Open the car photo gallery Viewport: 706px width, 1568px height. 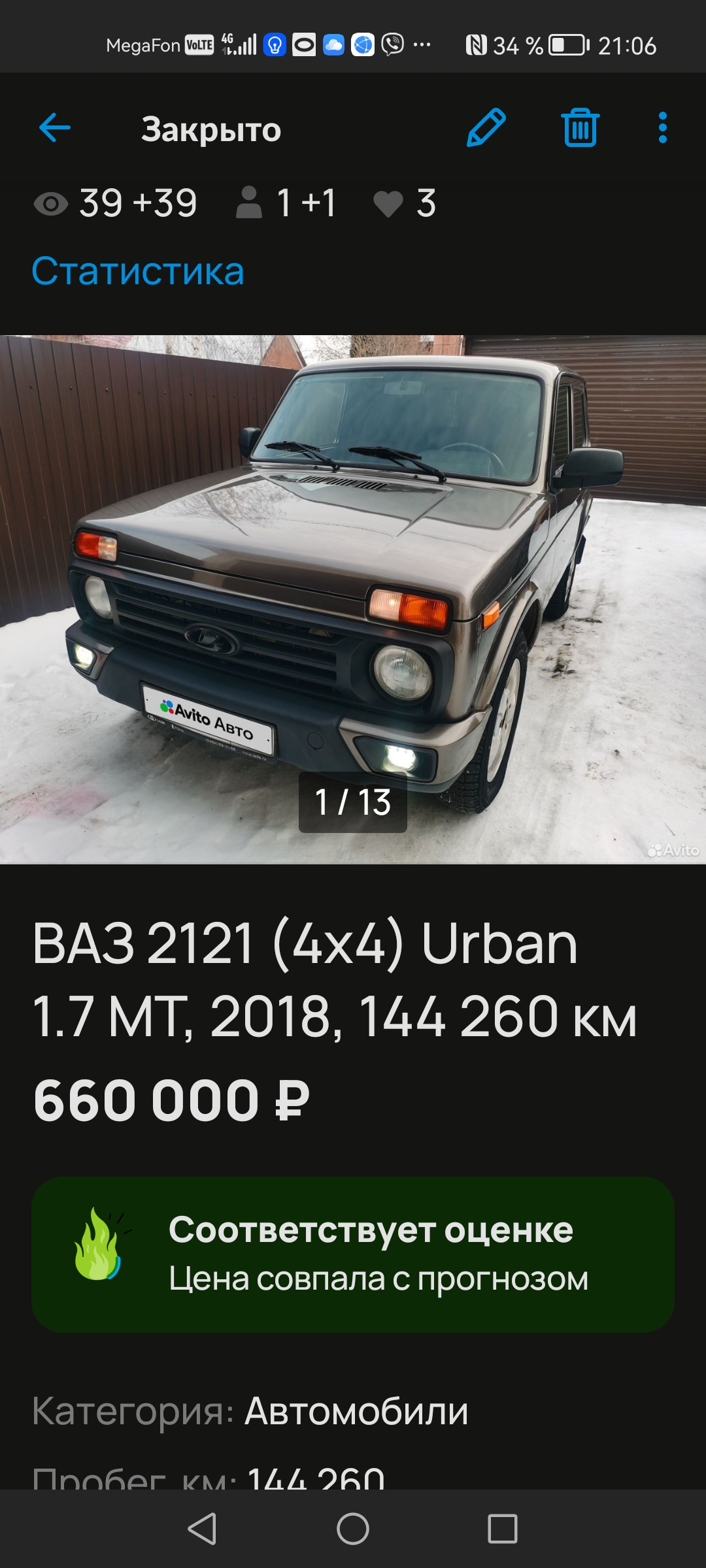(353, 598)
